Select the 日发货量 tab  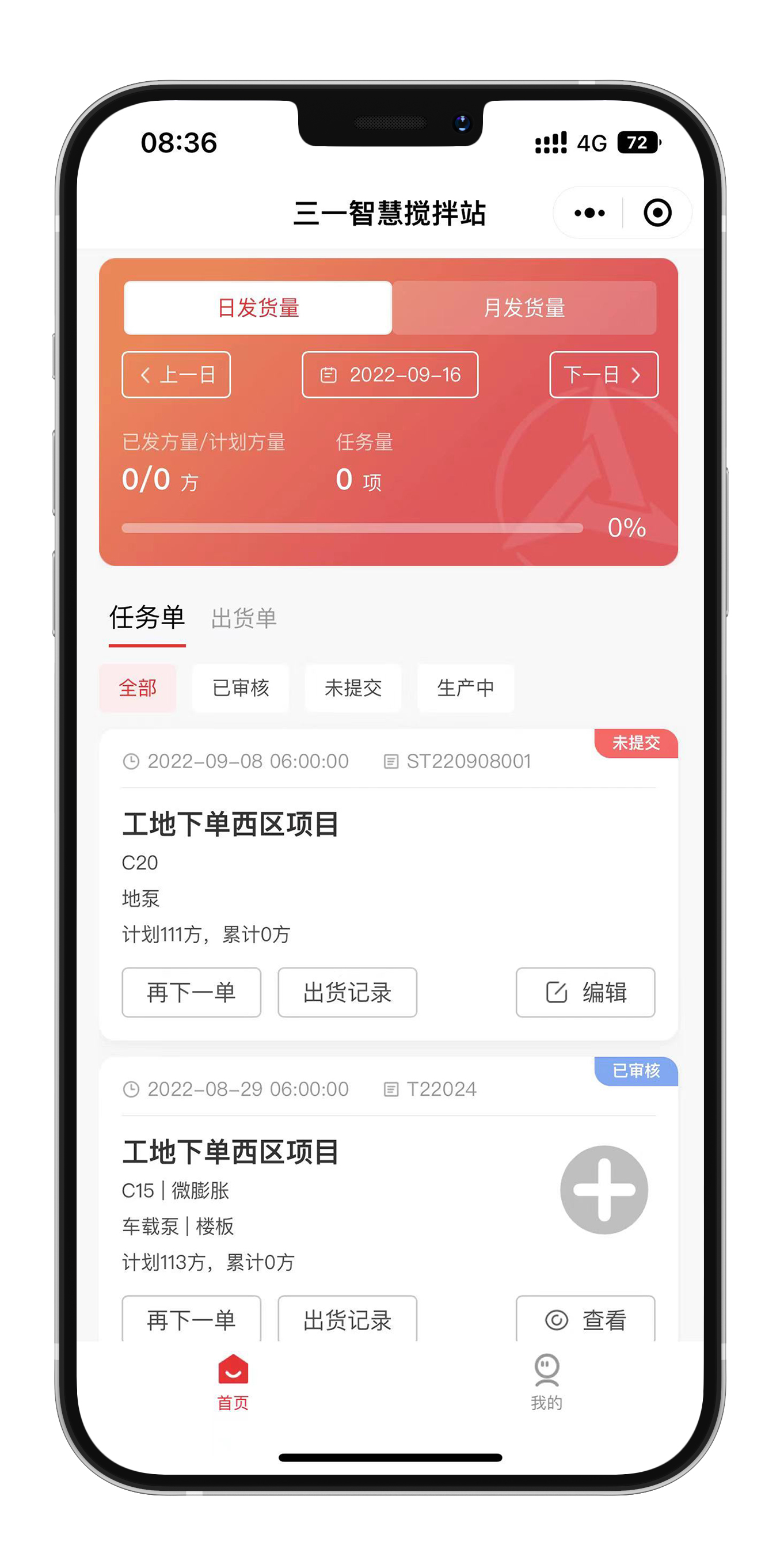click(x=258, y=308)
